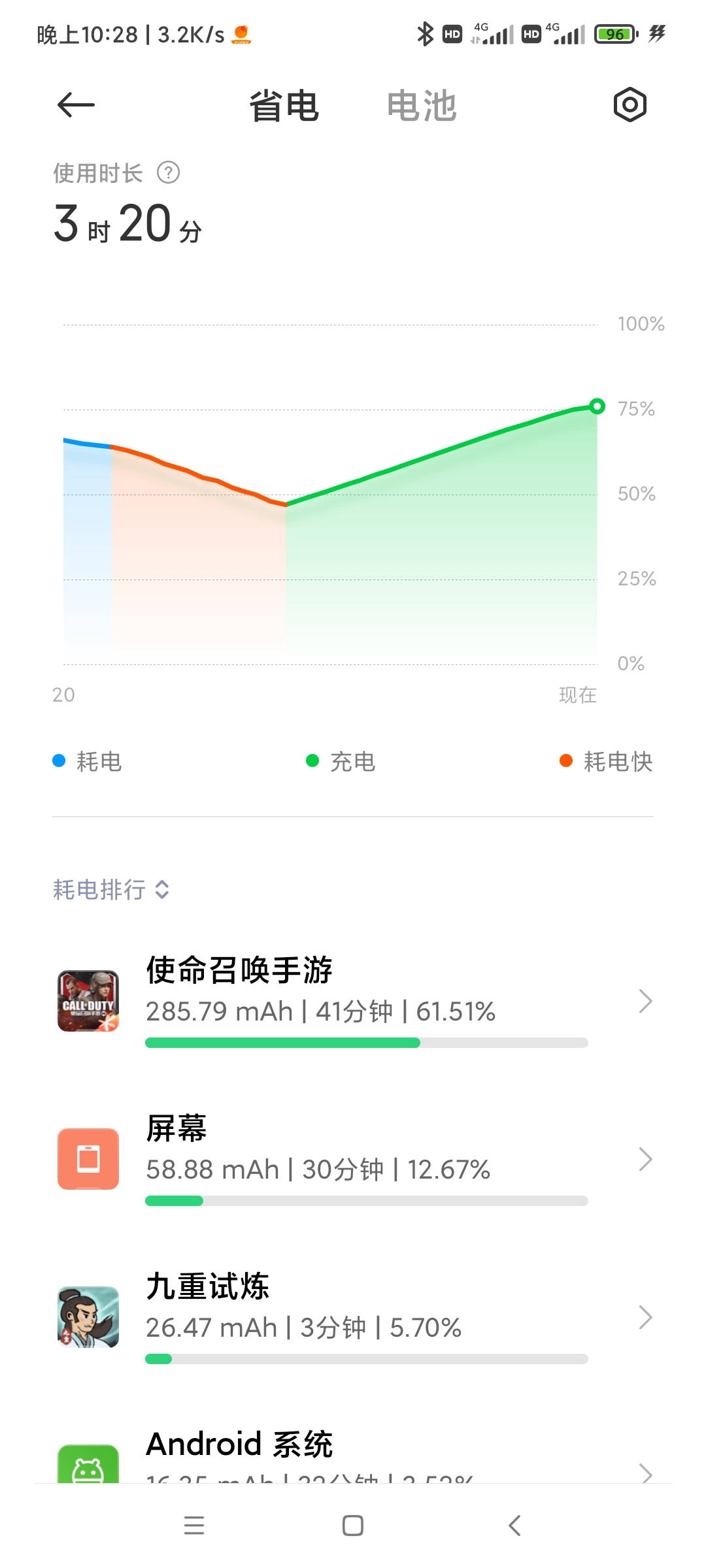Open recent apps from navigation bar
Screen dimensions: 706x1568
coord(194,1526)
